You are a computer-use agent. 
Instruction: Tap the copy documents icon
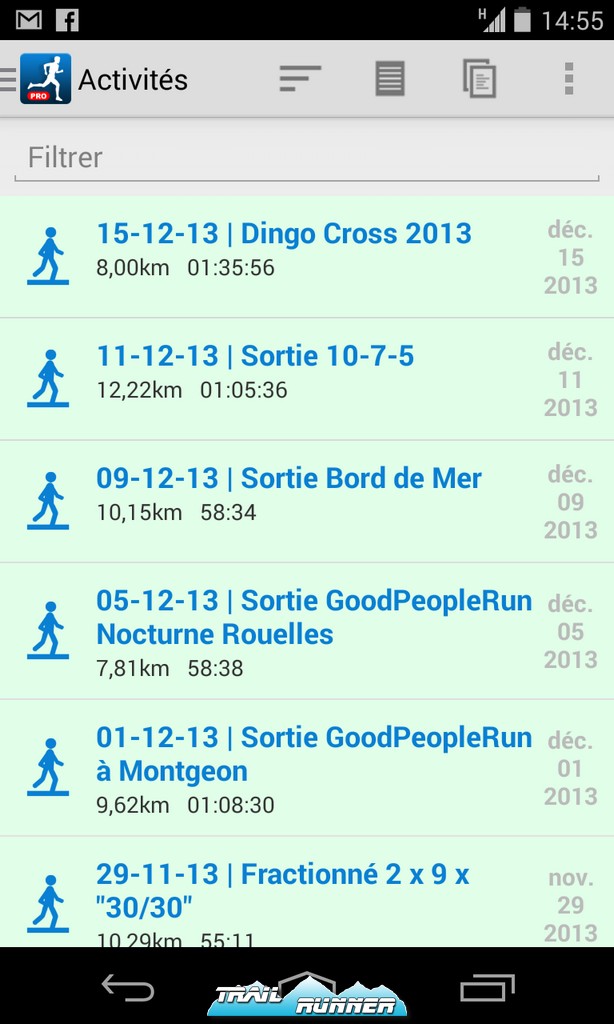coord(479,79)
